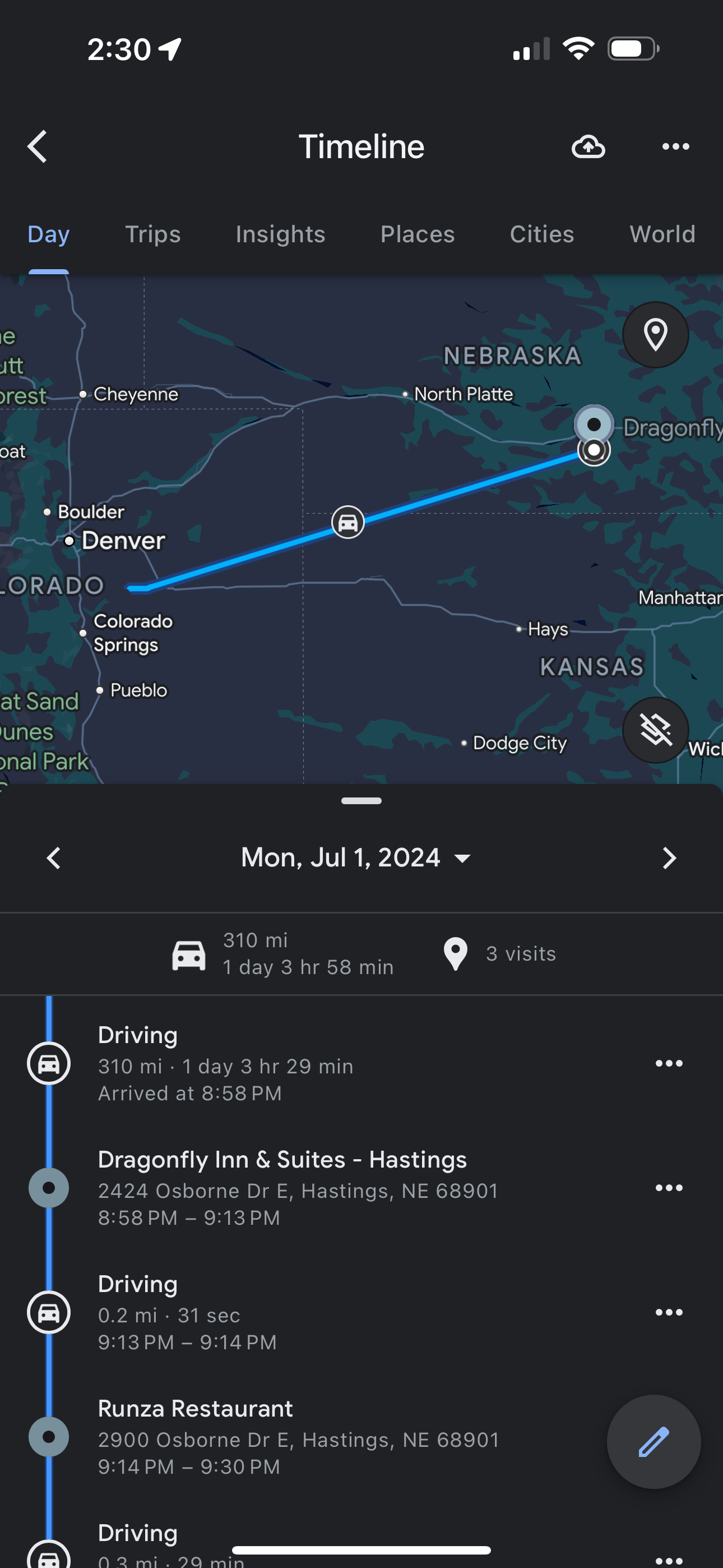This screenshot has height=1568, width=723.
Task: Tap the car marker on the map route
Action: click(x=348, y=522)
